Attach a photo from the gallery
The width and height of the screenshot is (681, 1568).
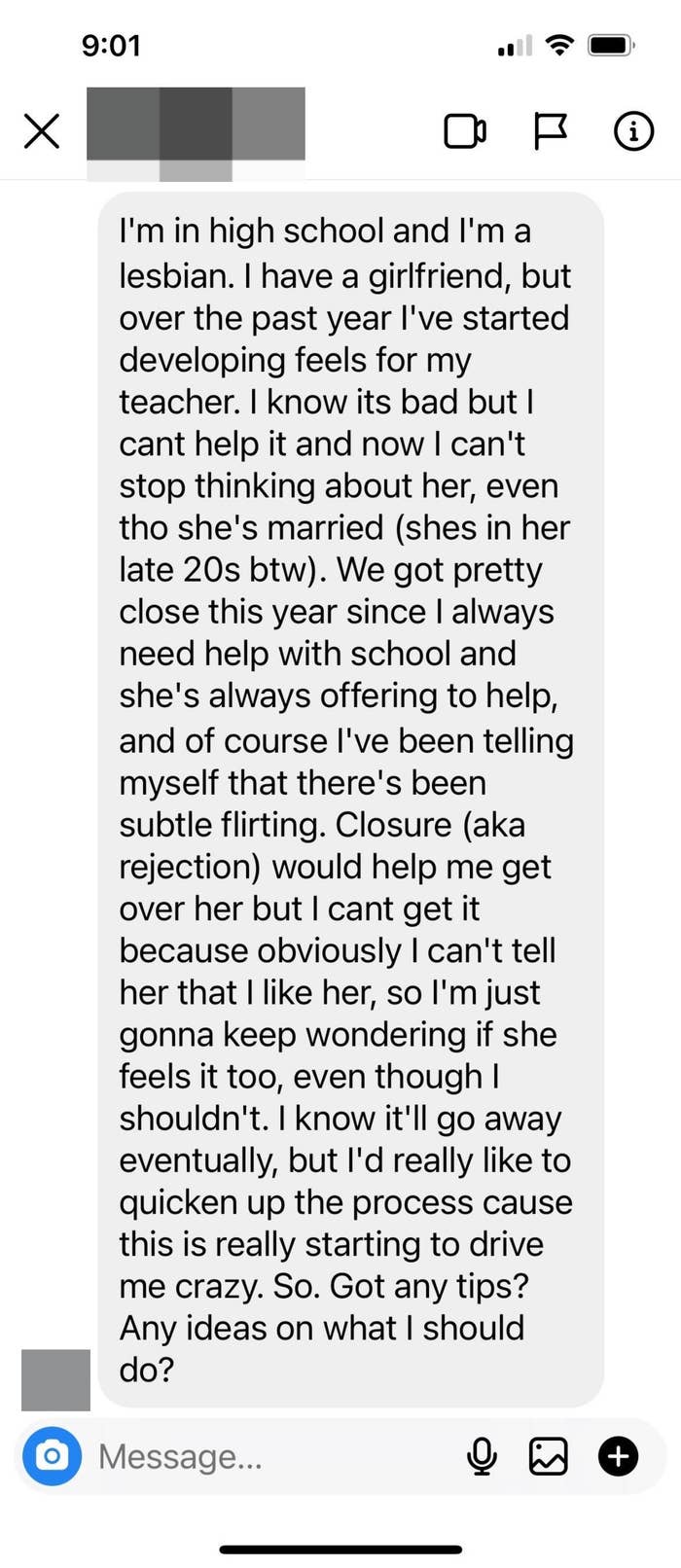coord(548,1456)
